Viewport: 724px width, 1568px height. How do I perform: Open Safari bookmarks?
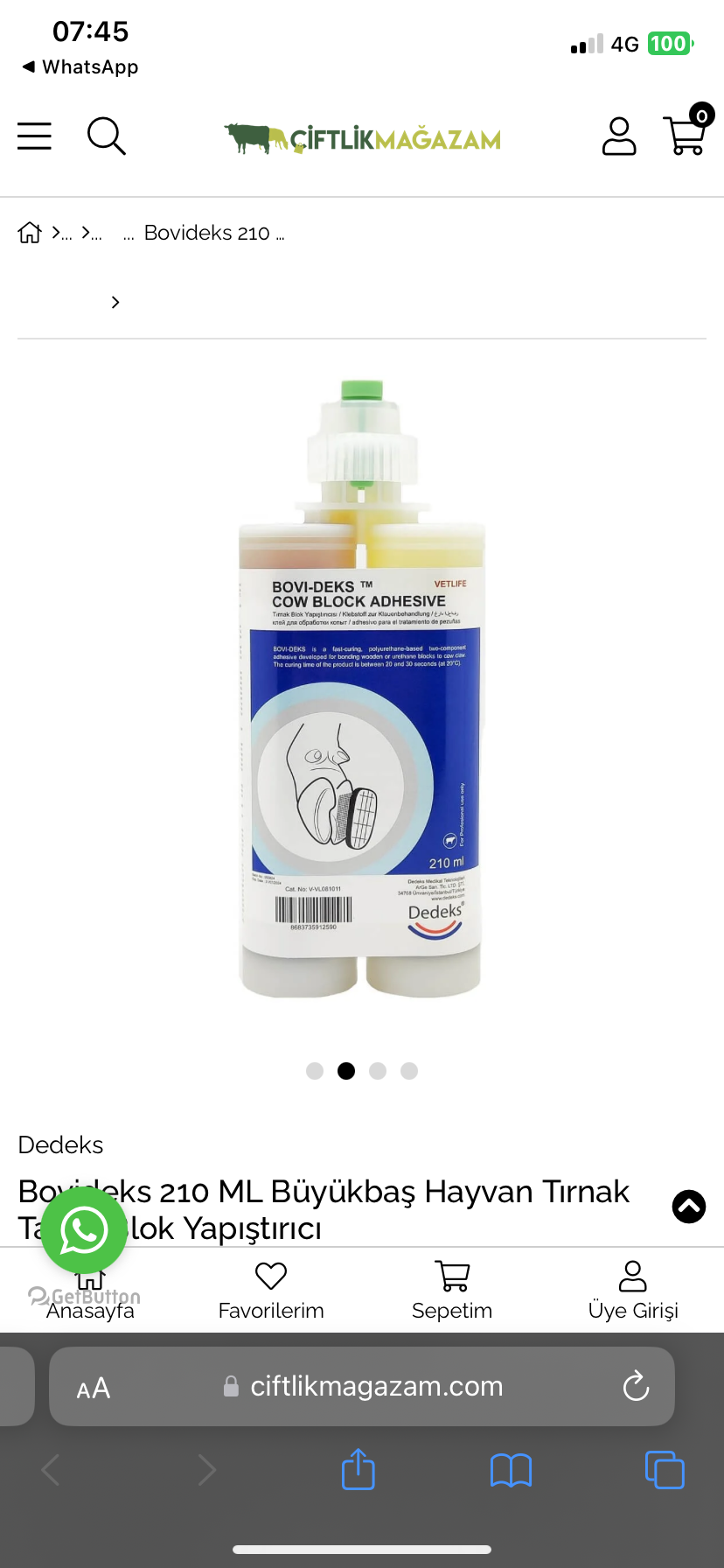512,1470
